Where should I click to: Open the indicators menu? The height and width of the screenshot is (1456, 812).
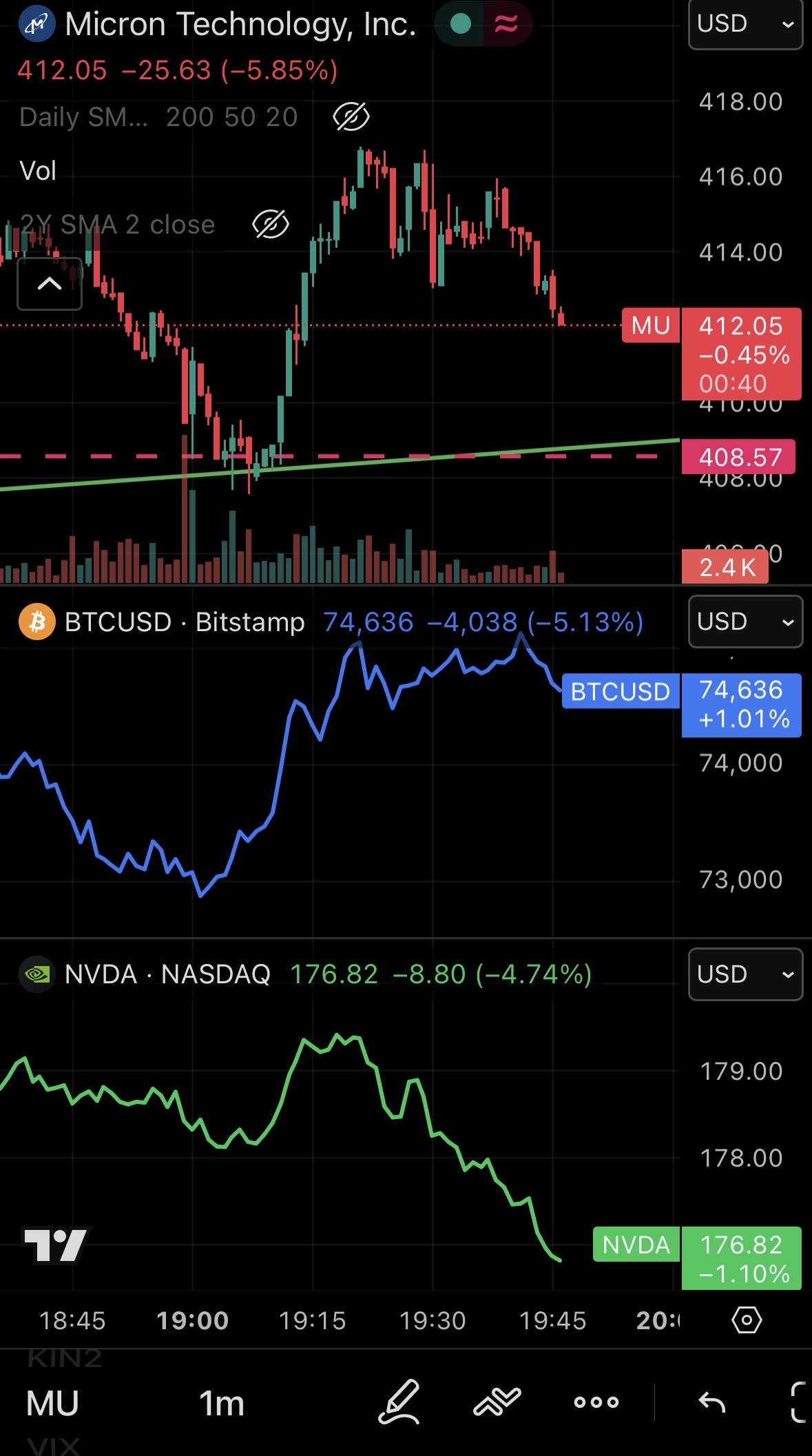click(497, 1402)
